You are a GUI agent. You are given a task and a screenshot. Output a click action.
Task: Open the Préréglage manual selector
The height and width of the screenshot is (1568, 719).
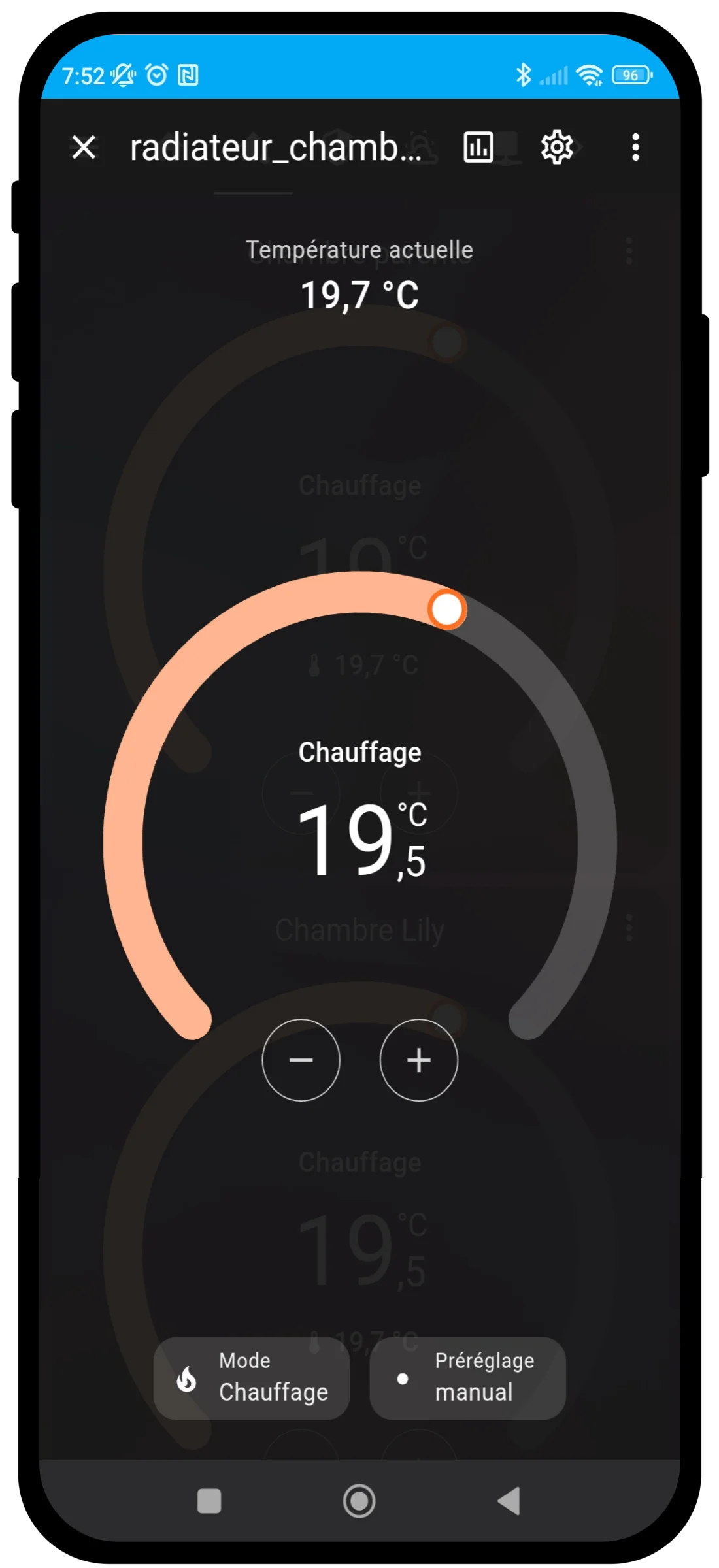click(467, 1378)
